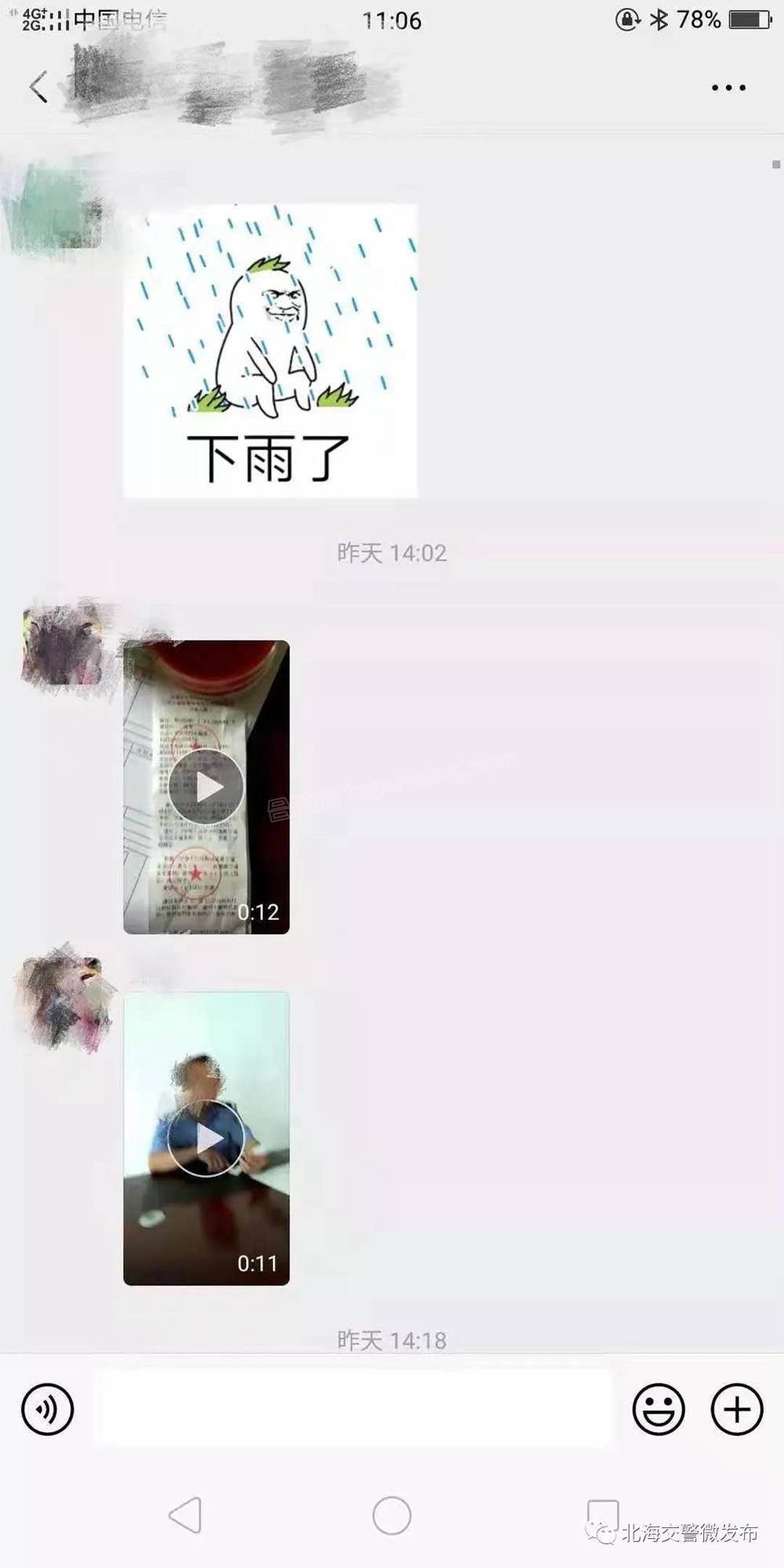Focus the message text field

tap(353, 1409)
